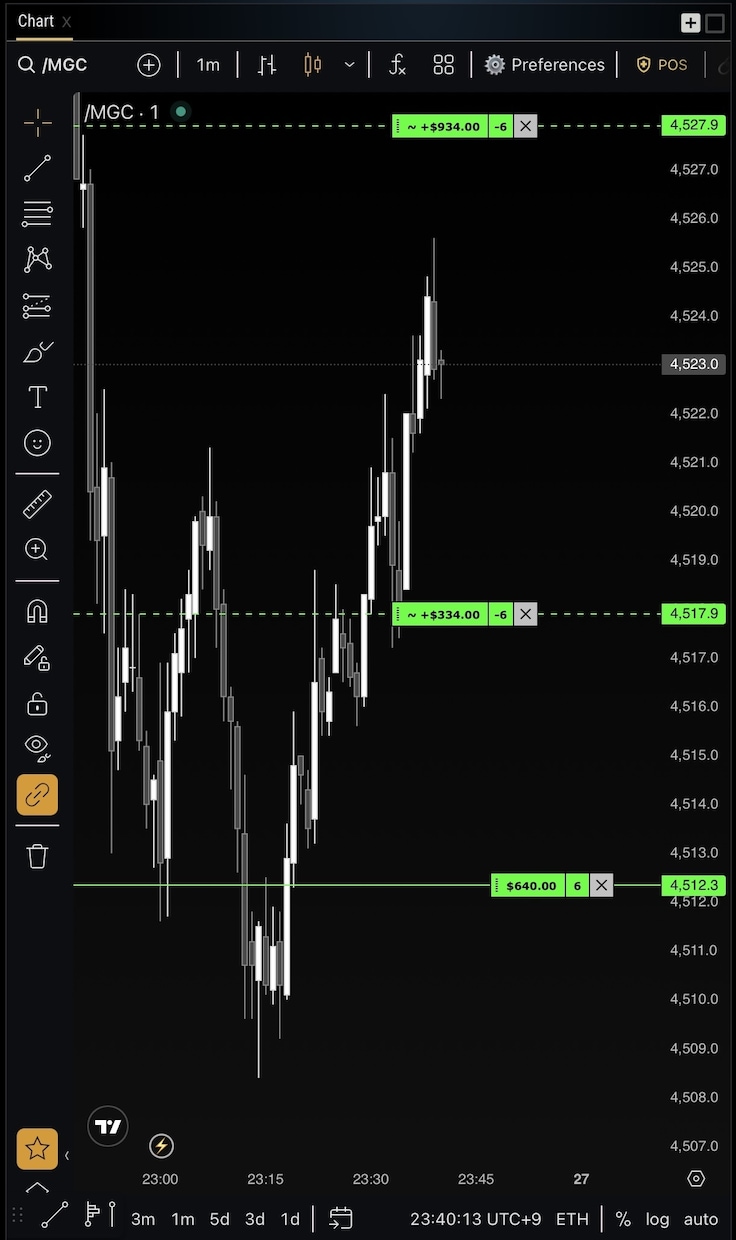Open the 1m interval selector
The width and height of the screenshot is (736, 1240).
[x=208, y=65]
